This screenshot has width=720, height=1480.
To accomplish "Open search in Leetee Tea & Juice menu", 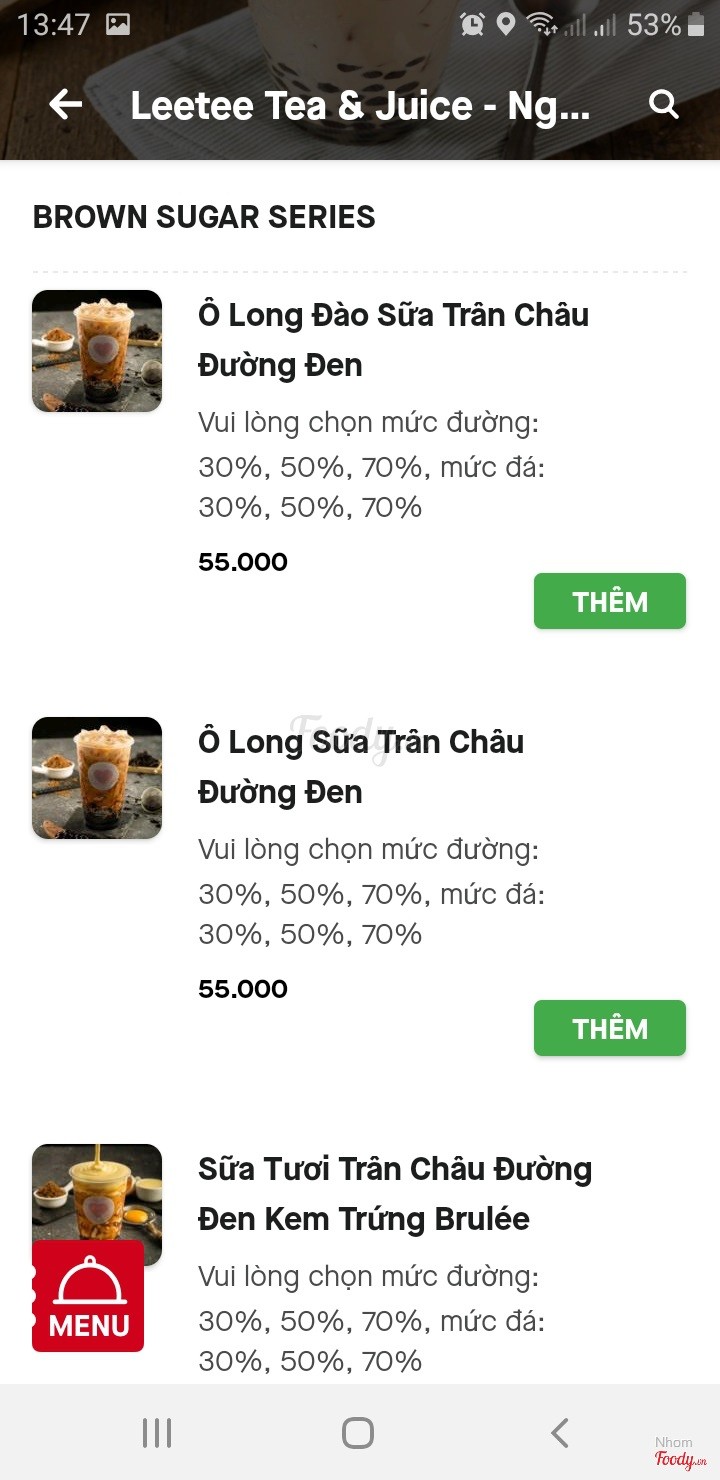I will pyautogui.click(x=663, y=104).
